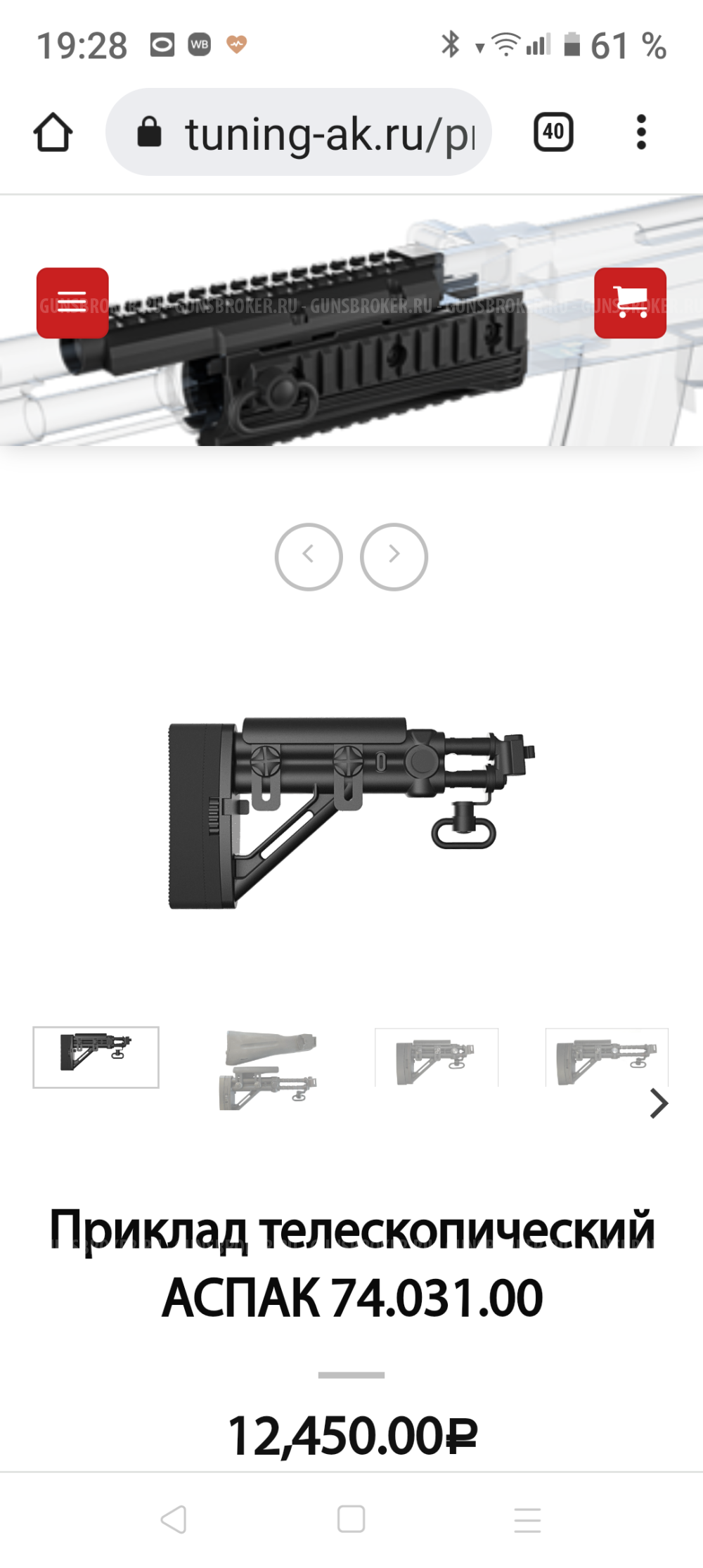Show more thumbnails with the right chevron
Image resolution: width=703 pixels, height=1568 pixels.
[x=658, y=1103]
